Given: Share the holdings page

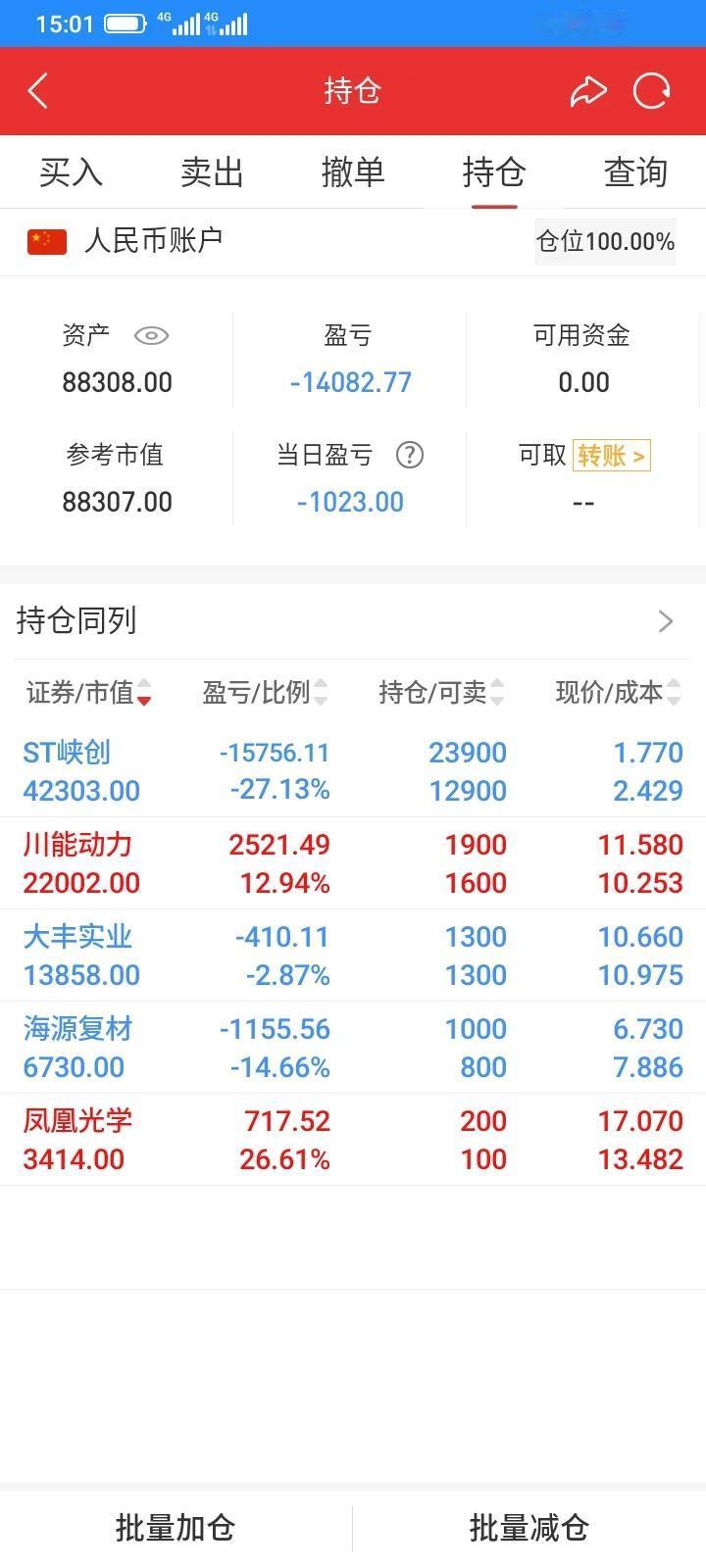Looking at the screenshot, I should pyautogui.click(x=588, y=91).
